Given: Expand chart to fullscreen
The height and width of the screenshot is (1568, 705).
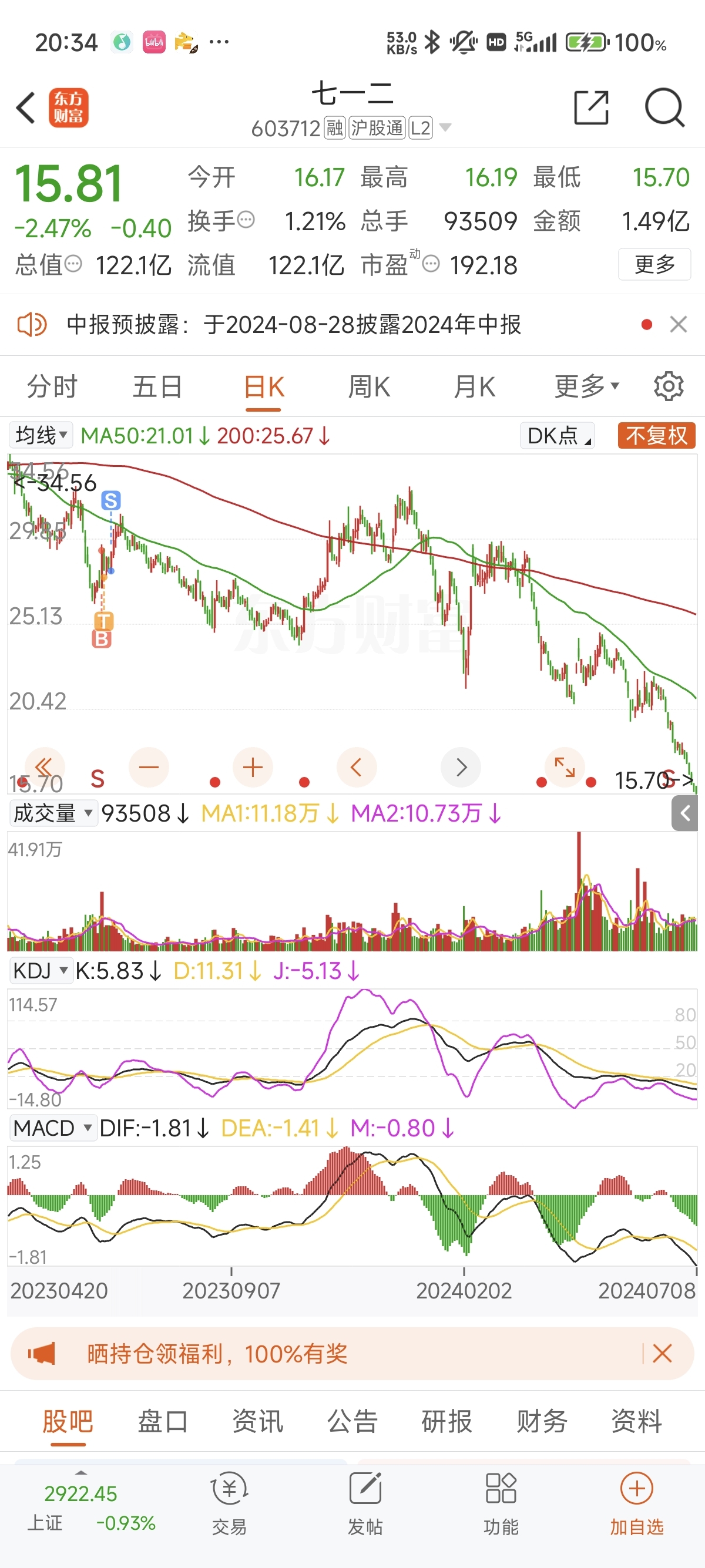Looking at the screenshot, I should point(565,768).
